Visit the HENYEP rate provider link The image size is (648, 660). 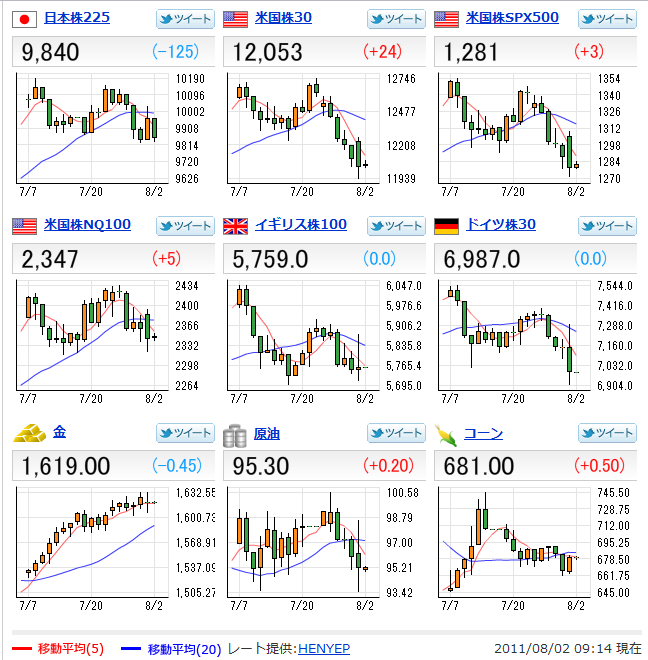click(323, 648)
